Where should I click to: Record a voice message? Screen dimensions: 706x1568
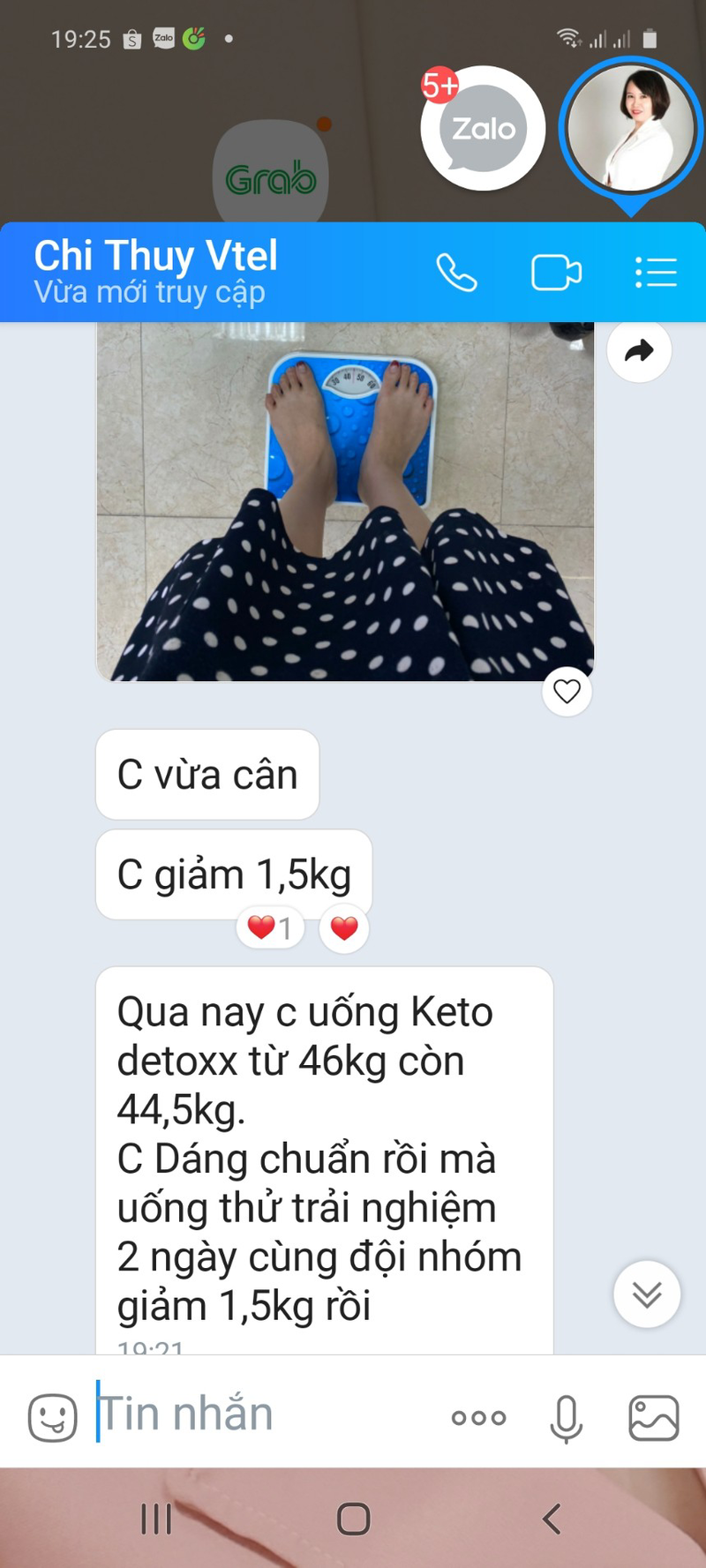(x=566, y=1418)
